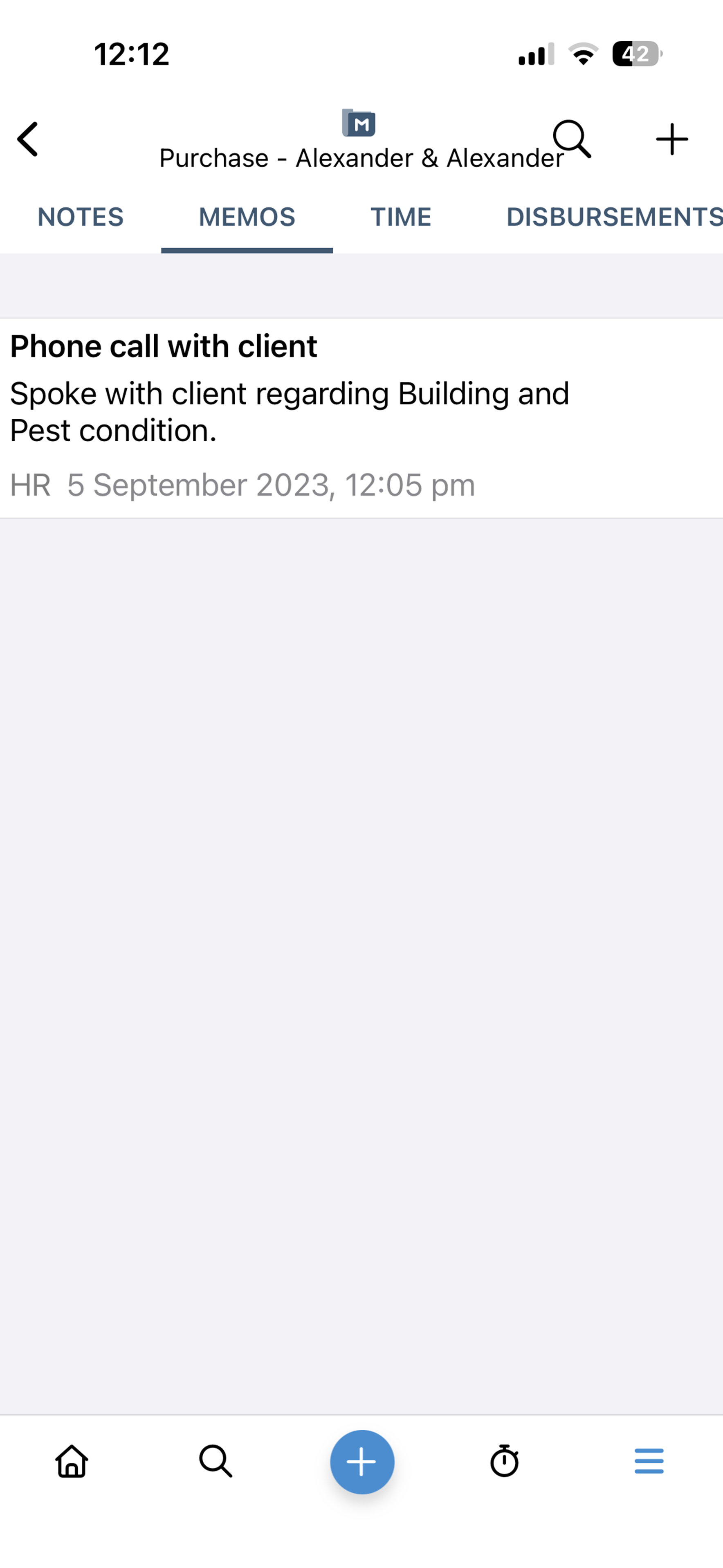
Task: Switch to the Disbursements tab
Action: point(613,217)
